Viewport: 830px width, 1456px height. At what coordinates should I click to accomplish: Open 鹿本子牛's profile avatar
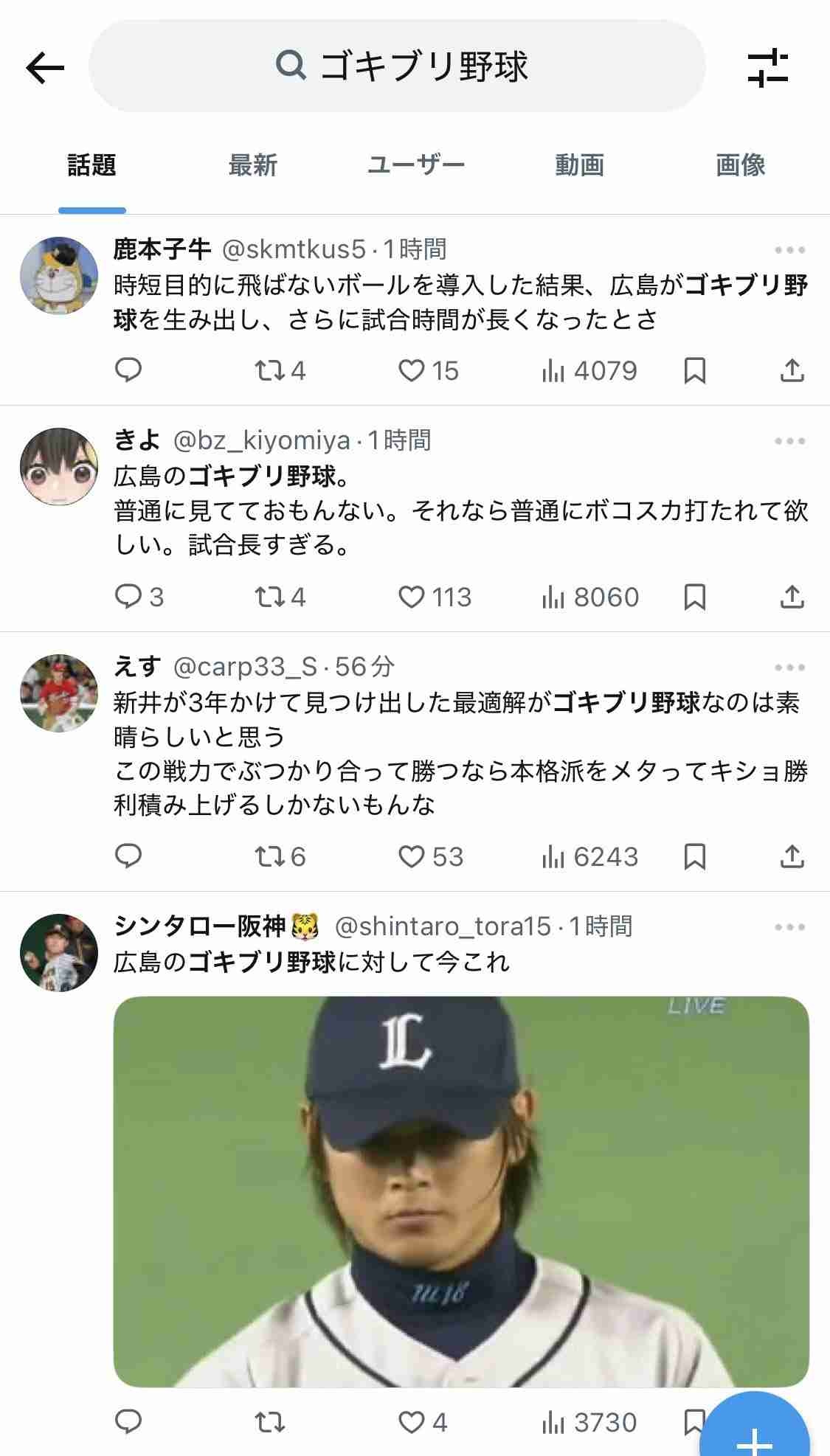[x=59, y=275]
